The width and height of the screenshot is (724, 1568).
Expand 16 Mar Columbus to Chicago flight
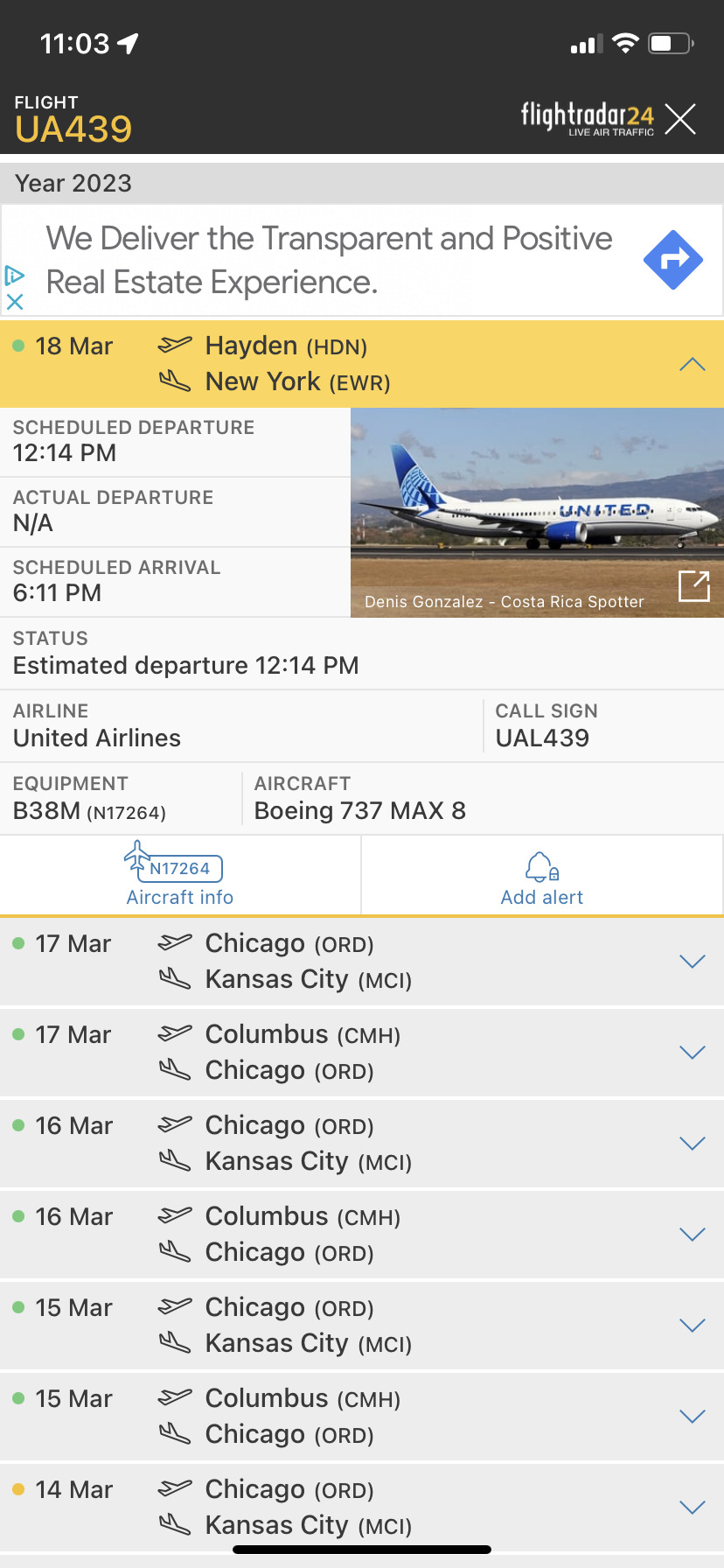click(x=692, y=1235)
